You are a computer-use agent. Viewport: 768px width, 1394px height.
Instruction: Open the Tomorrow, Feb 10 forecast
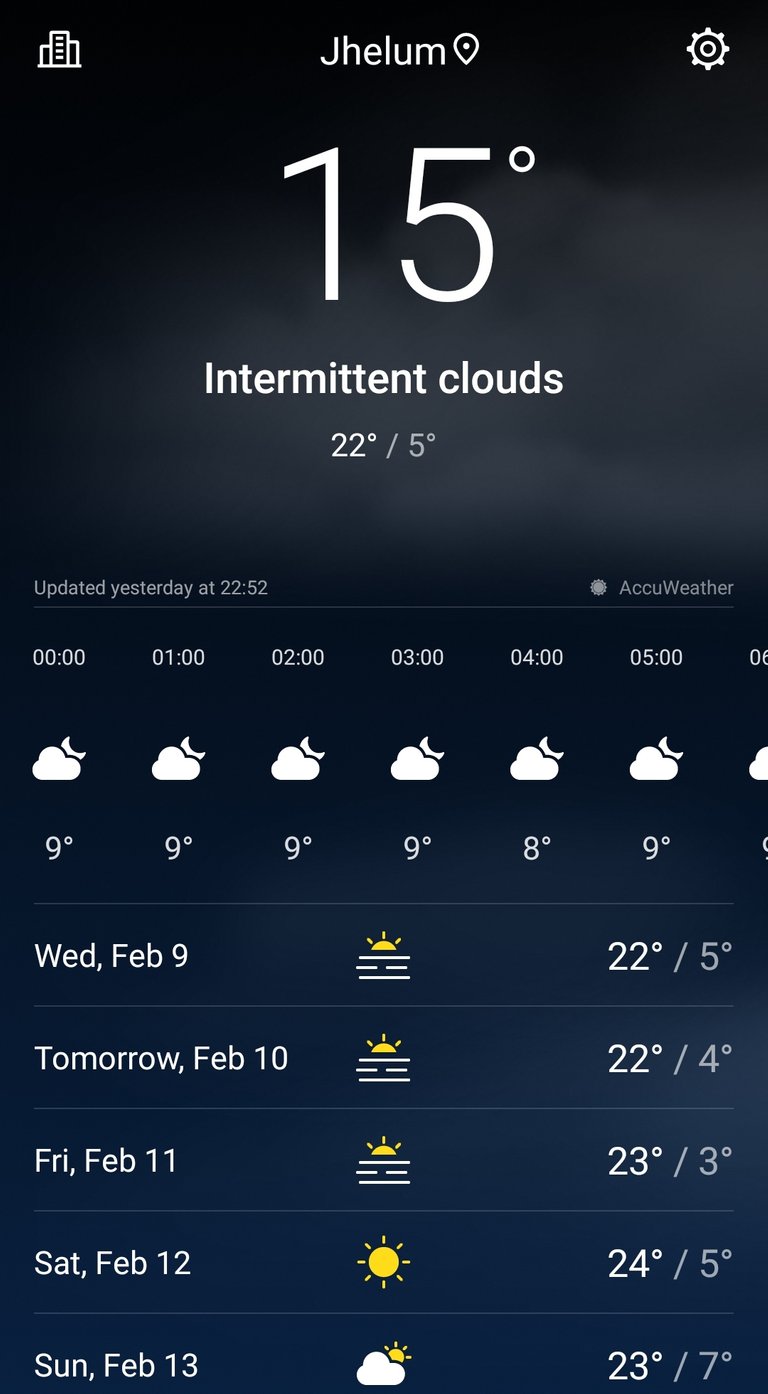[384, 1058]
